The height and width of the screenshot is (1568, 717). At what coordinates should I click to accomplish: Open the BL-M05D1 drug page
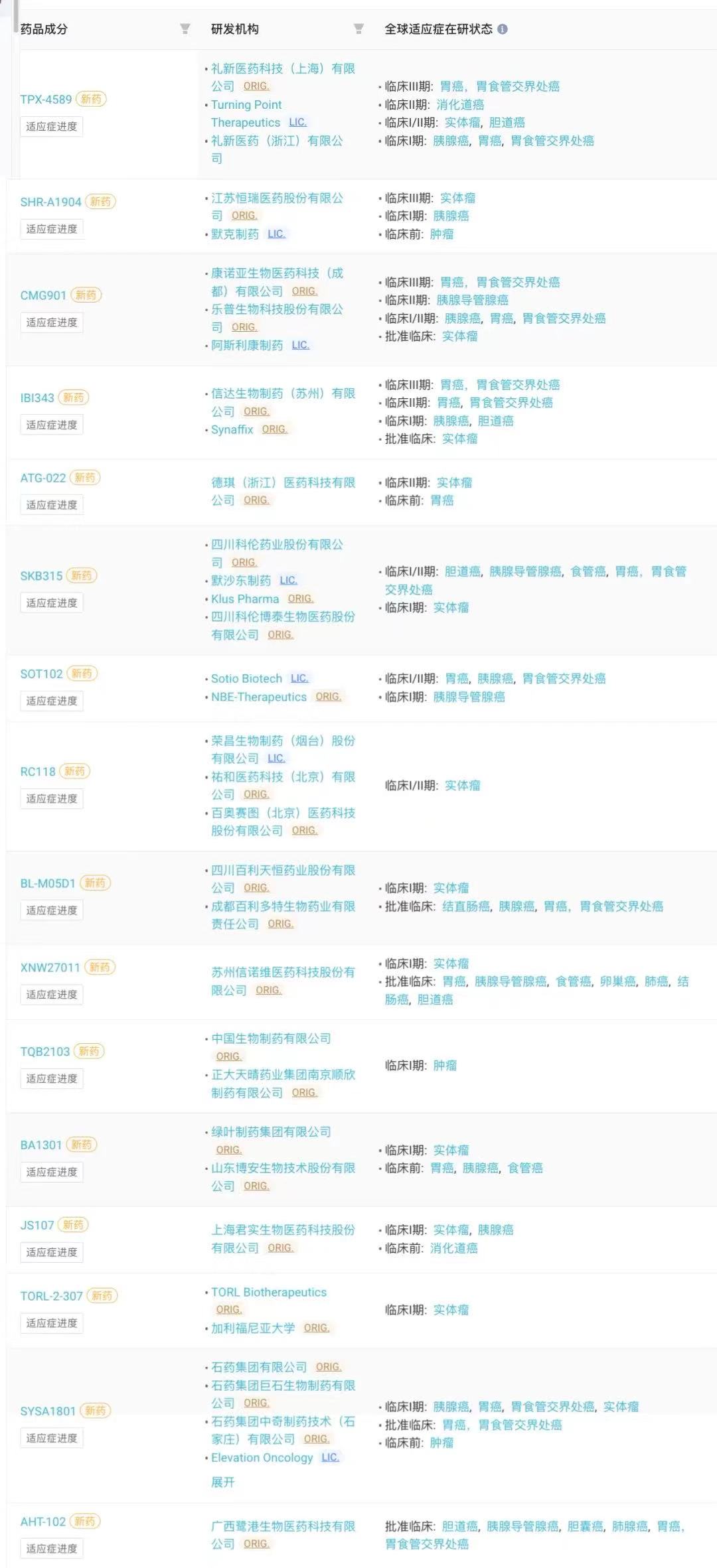pyautogui.click(x=48, y=883)
